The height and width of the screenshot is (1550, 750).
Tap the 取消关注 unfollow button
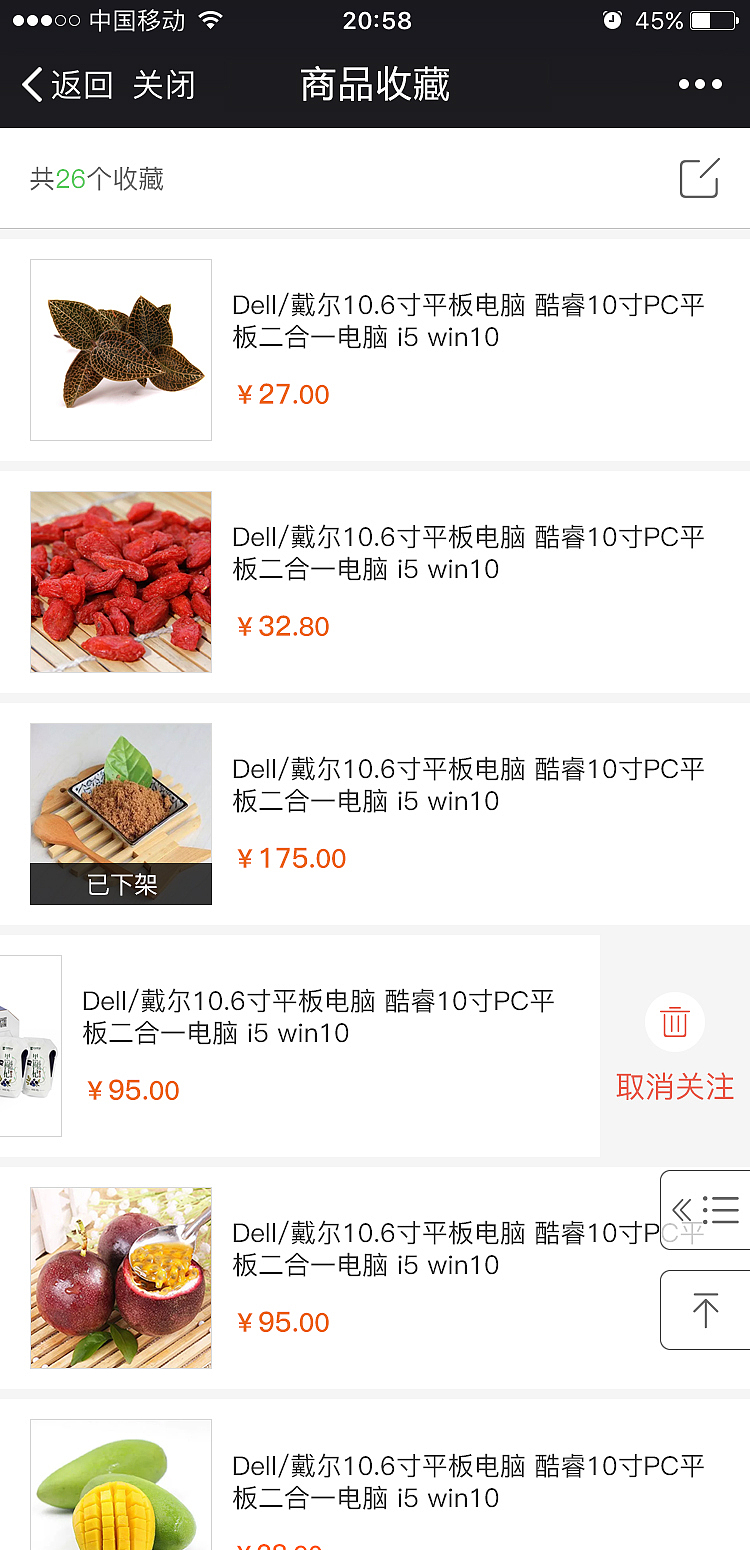pyautogui.click(x=674, y=1086)
